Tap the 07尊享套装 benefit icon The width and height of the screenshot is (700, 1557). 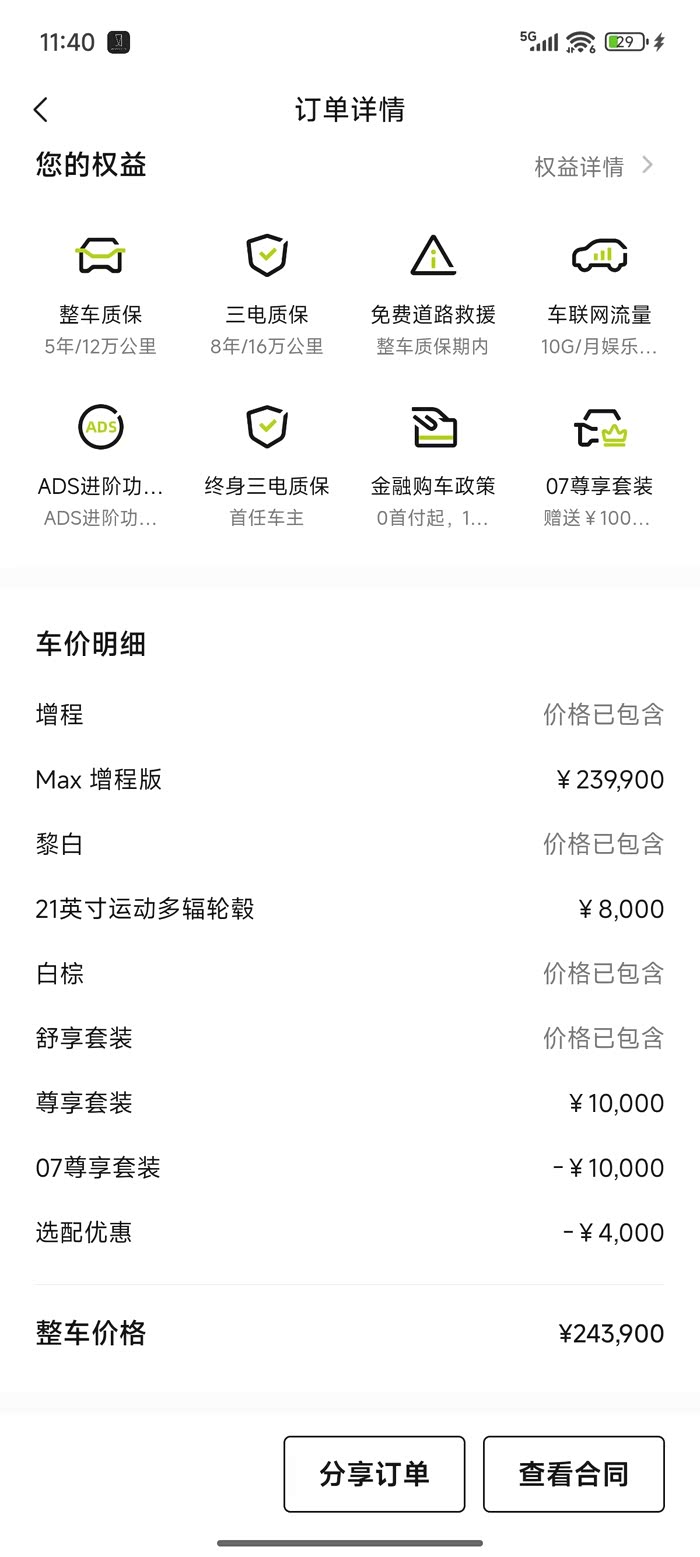click(x=599, y=428)
